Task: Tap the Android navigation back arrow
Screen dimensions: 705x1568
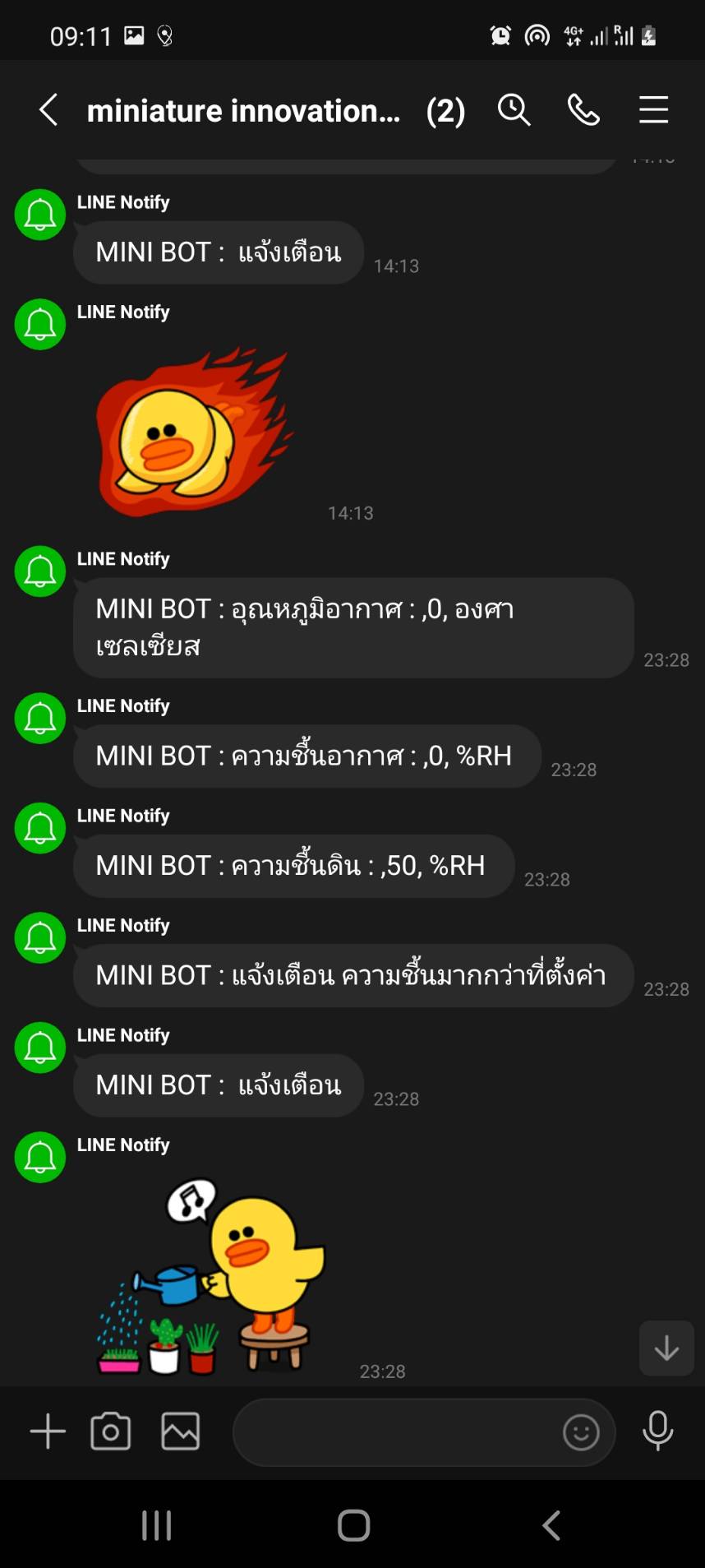Action: (550, 1525)
